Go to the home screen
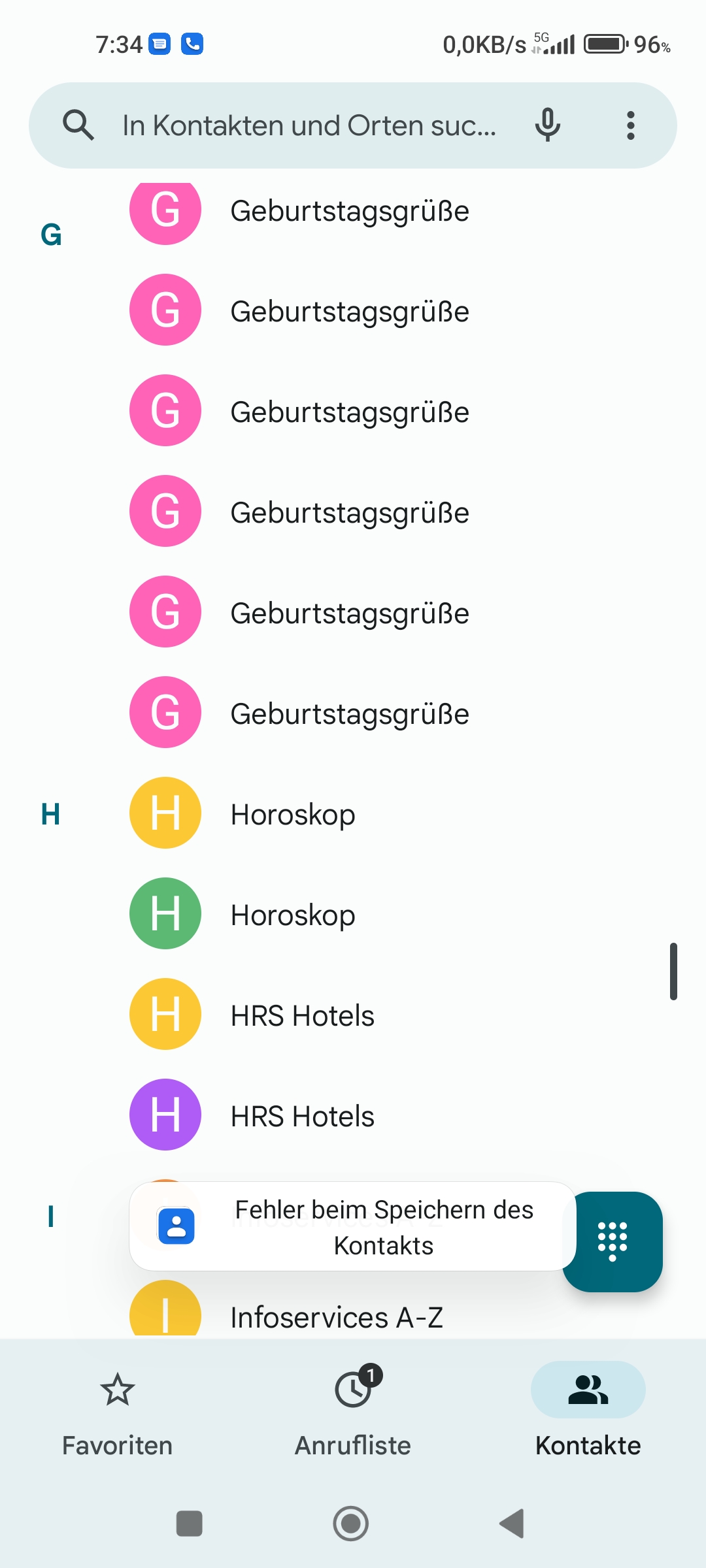 351,1524
